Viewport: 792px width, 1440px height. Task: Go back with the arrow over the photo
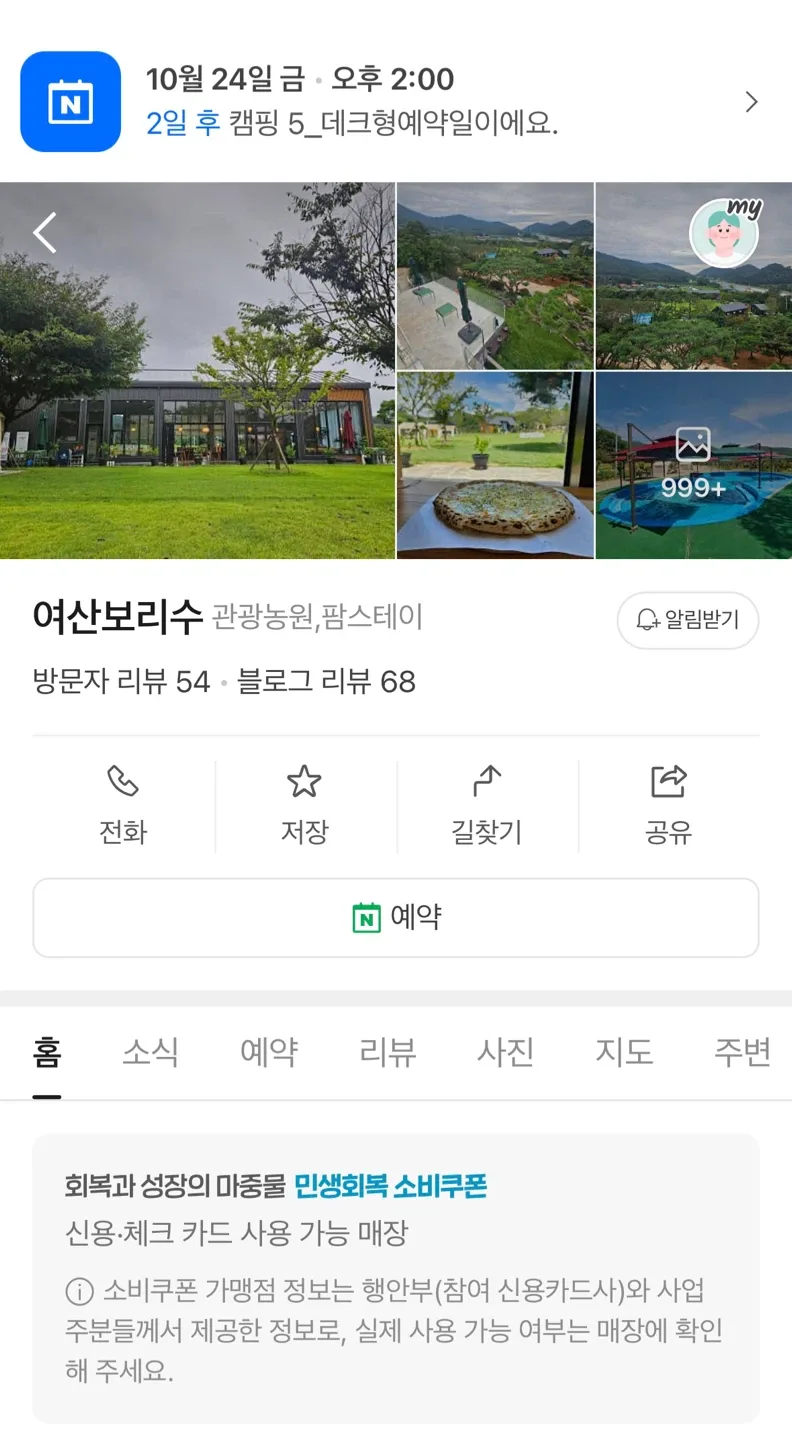coord(45,232)
